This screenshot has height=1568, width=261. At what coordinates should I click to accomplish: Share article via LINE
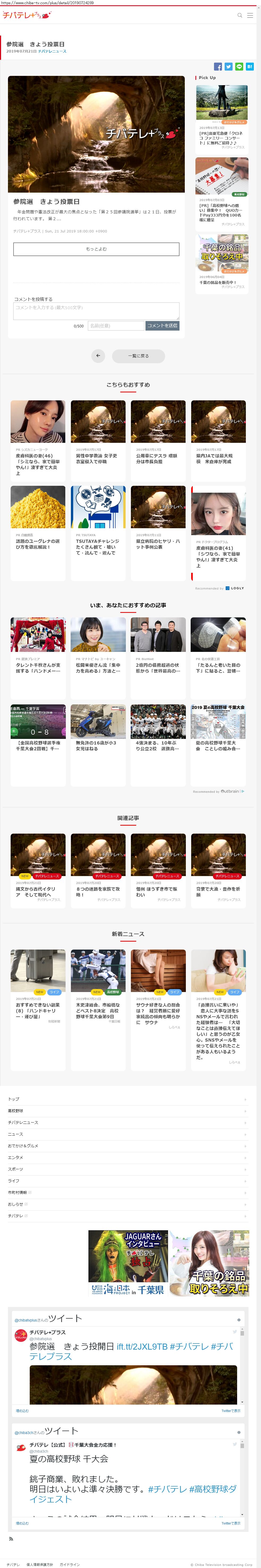(x=238, y=66)
